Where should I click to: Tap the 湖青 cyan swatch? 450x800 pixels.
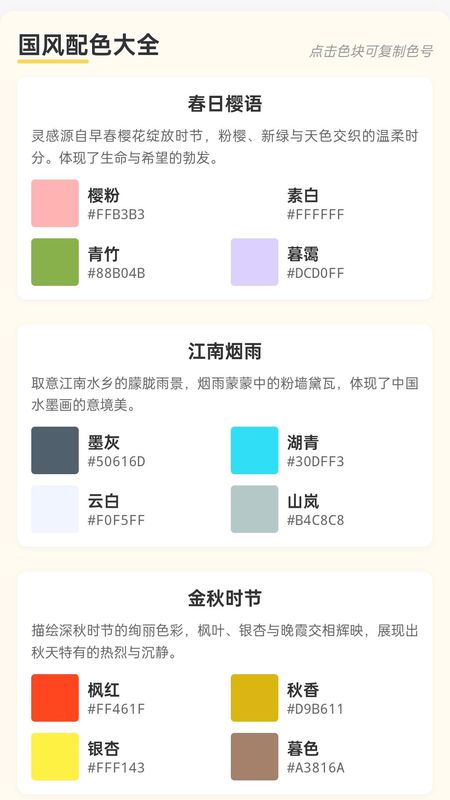point(255,451)
